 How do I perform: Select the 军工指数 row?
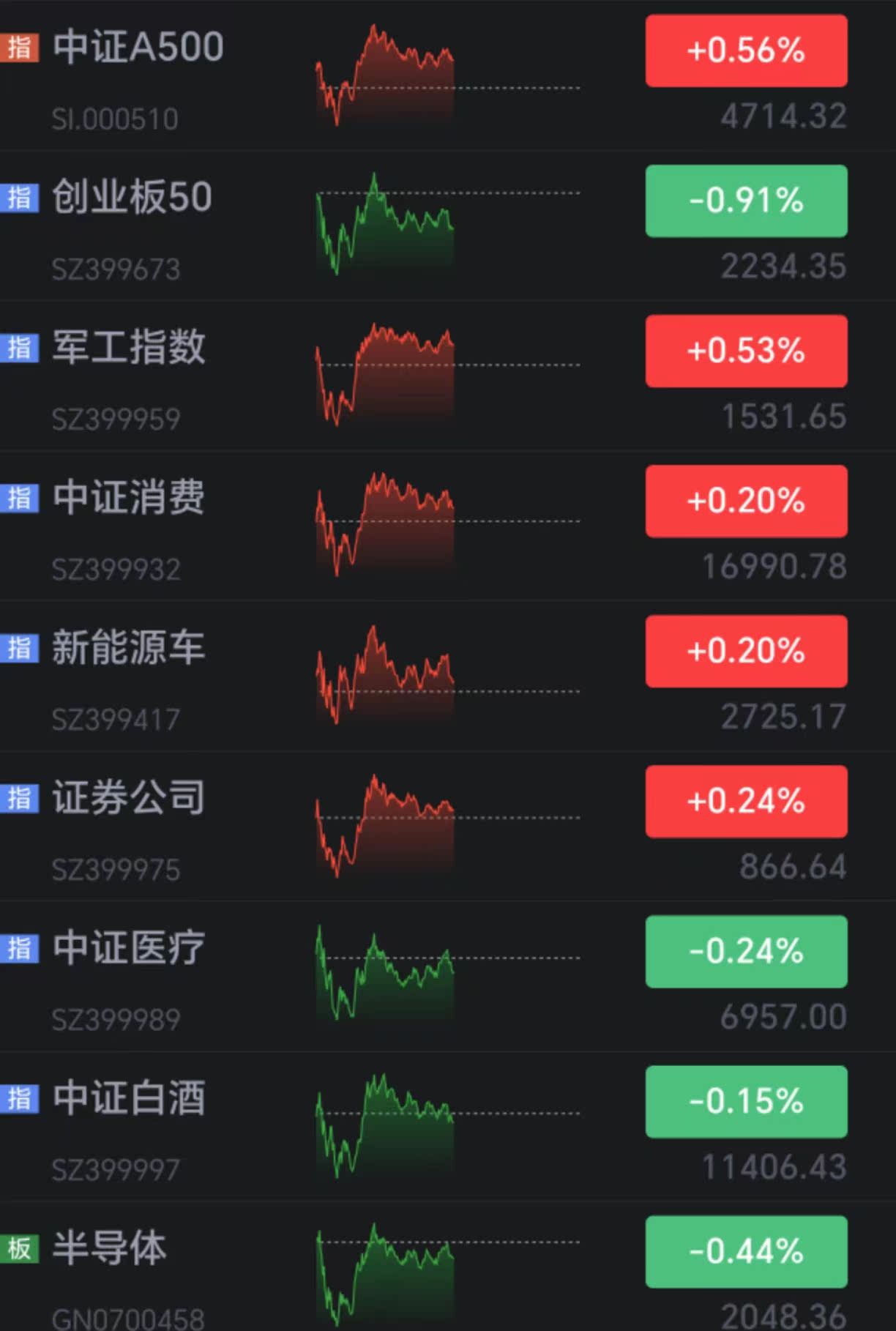pos(130,348)
